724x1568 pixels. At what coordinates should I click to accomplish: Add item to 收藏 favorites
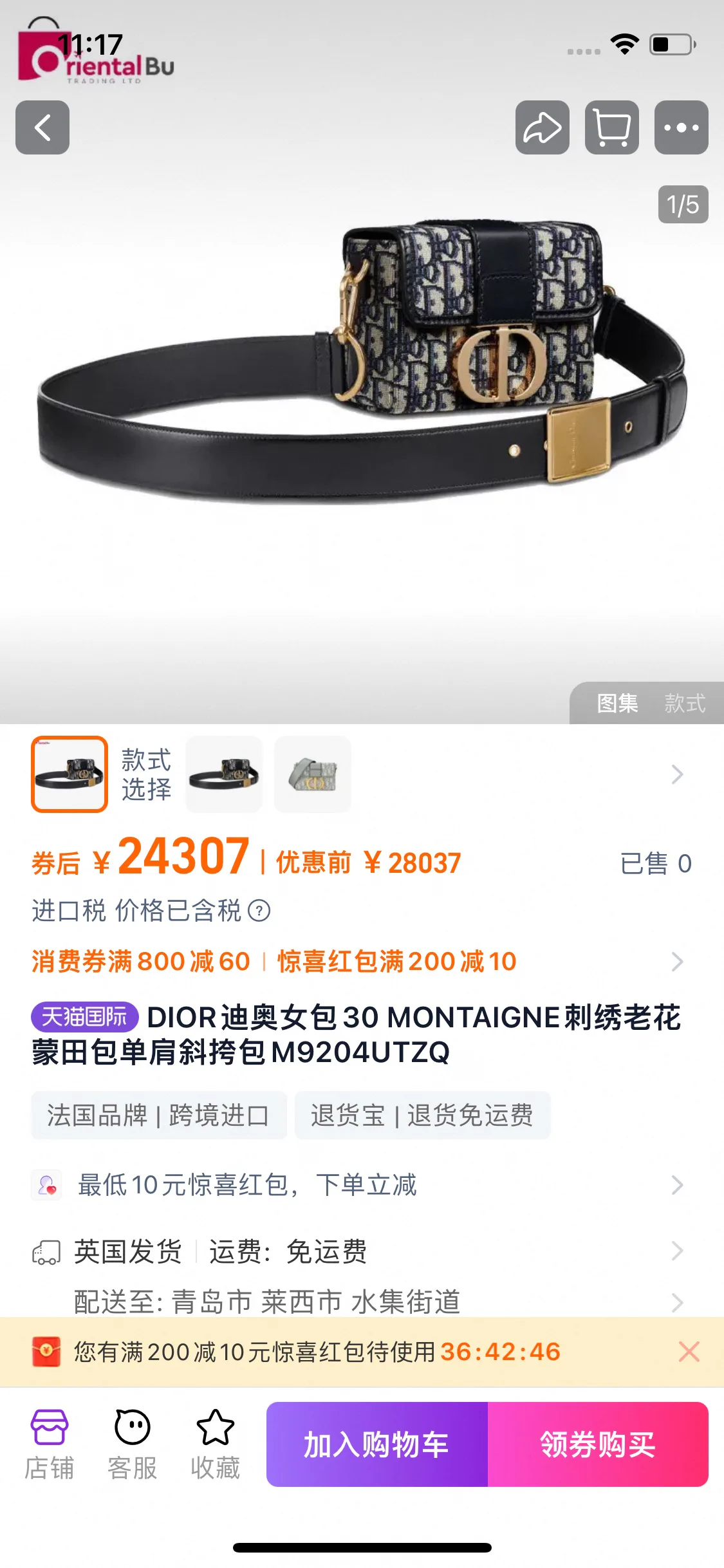tap(215, 1444)
